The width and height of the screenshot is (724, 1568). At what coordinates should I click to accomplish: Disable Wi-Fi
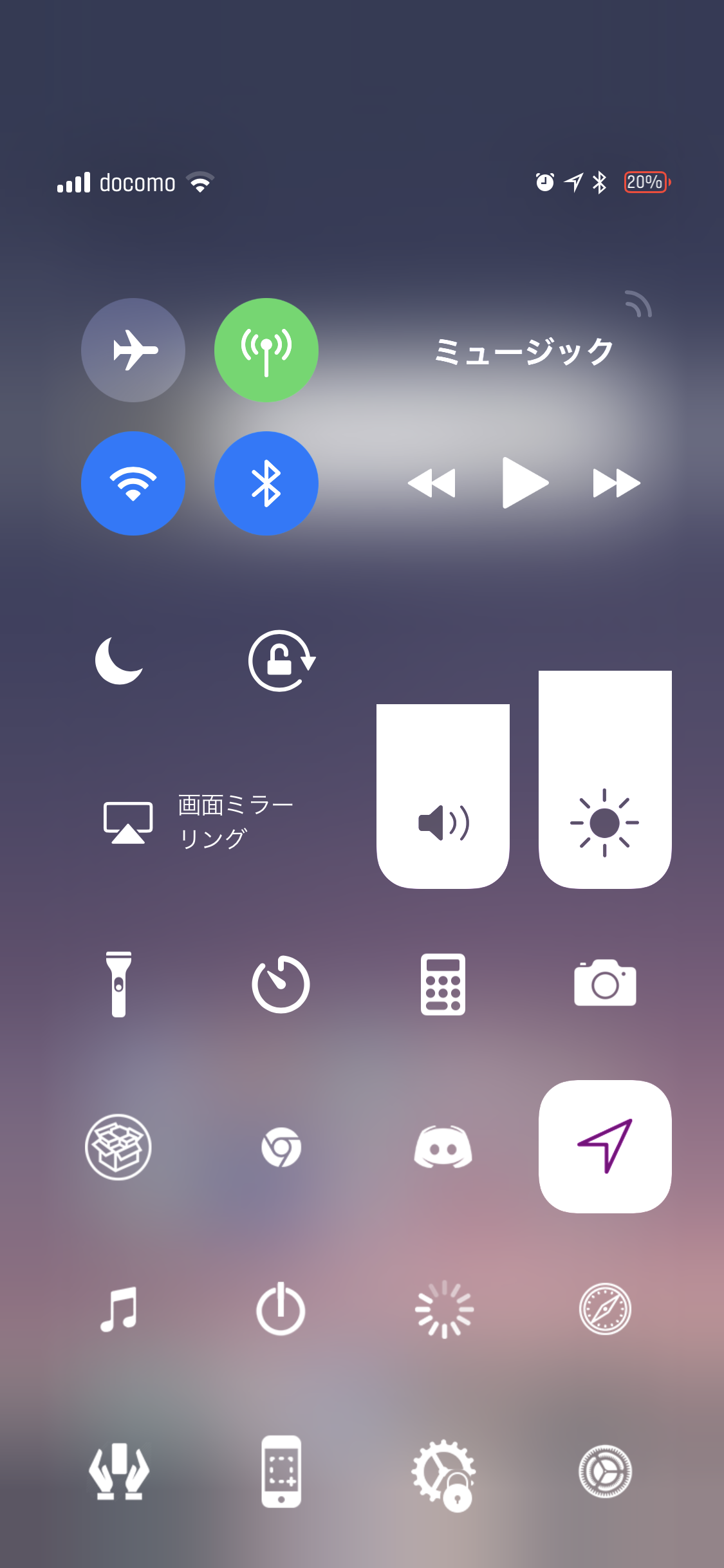133,483
